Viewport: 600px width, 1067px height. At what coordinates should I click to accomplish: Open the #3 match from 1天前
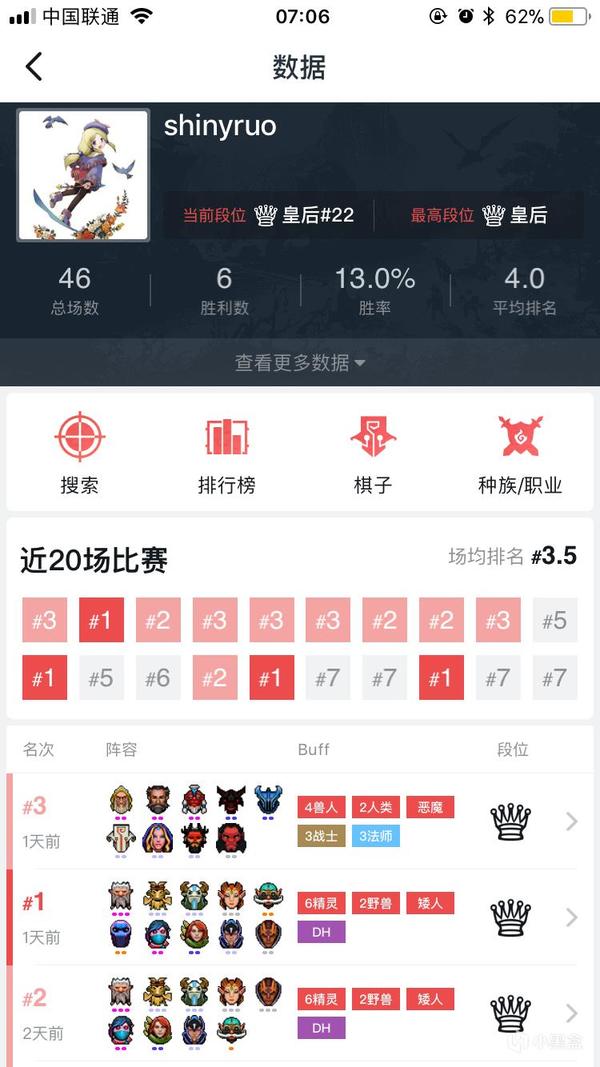click(300, 822)
